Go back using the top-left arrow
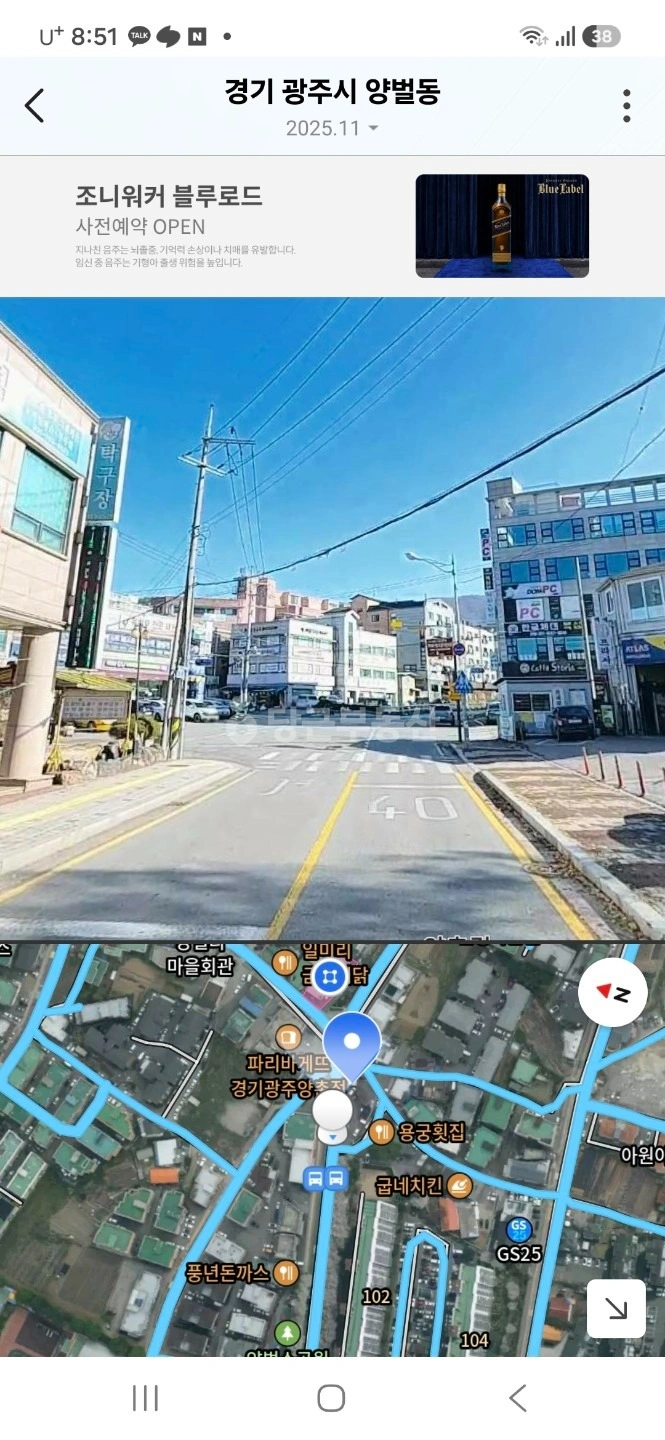Viewport: 665px width, 1440px height. pyautogui.click(x=34, y=105)
